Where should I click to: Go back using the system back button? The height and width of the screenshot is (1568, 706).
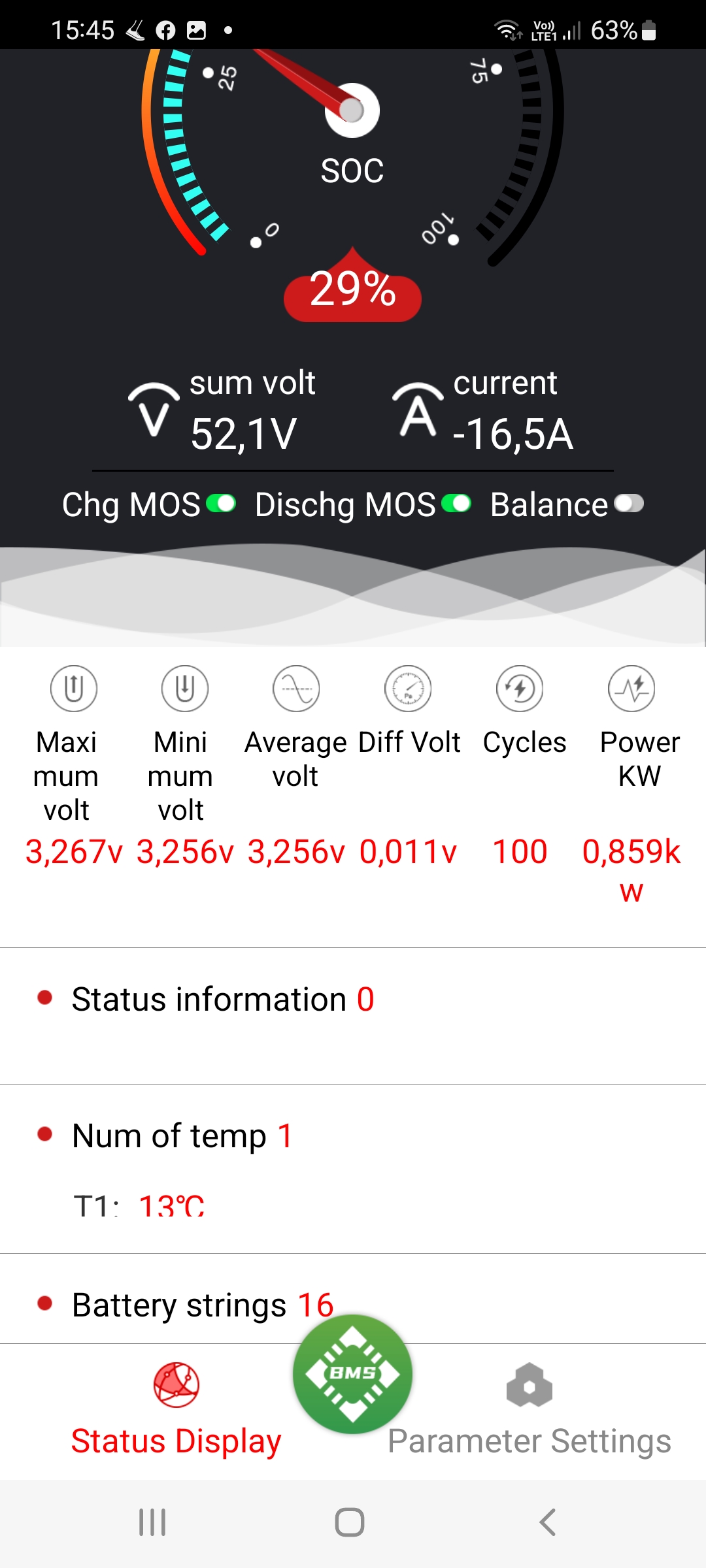pyautogui.click(x=547, y=1522)
